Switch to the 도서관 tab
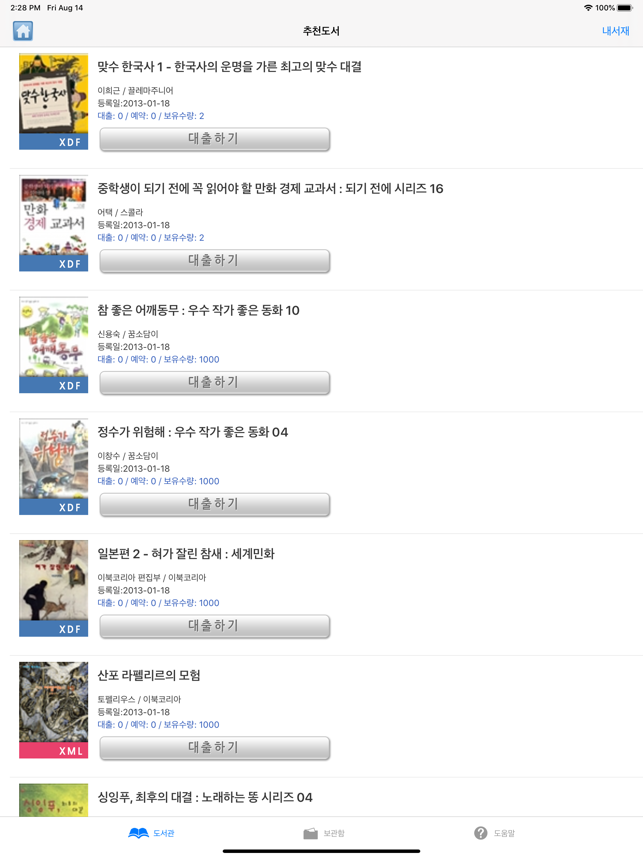The height and width of the screenshot is (858, 643). coord(152,833)
